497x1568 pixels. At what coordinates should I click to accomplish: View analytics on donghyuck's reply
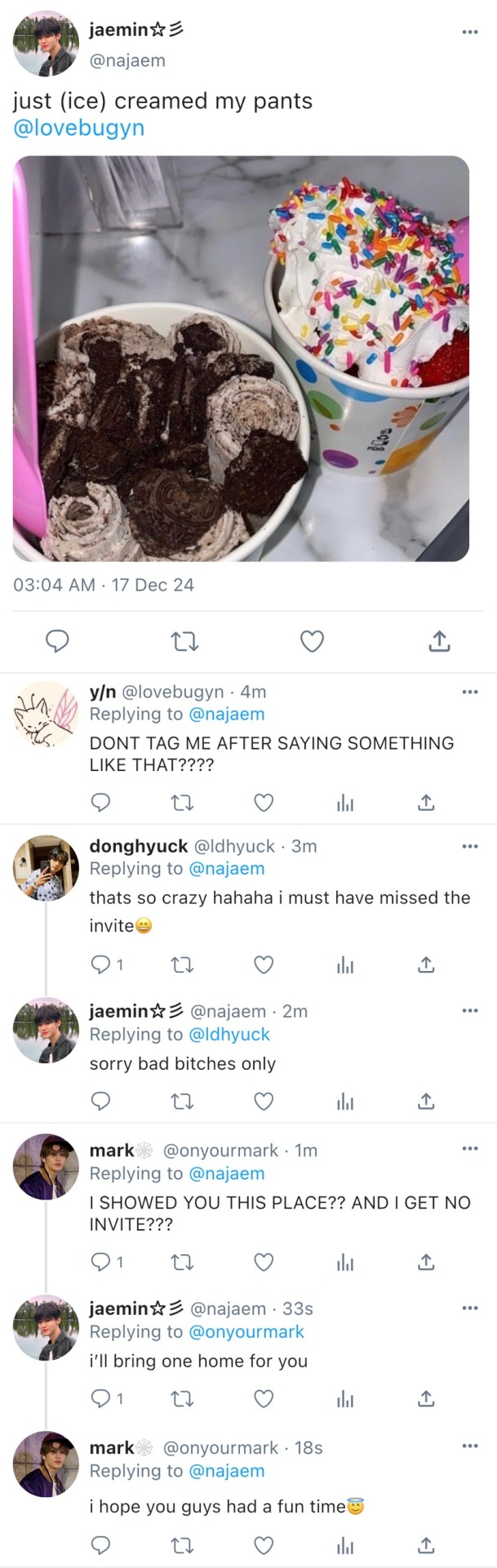(x=345, y=965)
